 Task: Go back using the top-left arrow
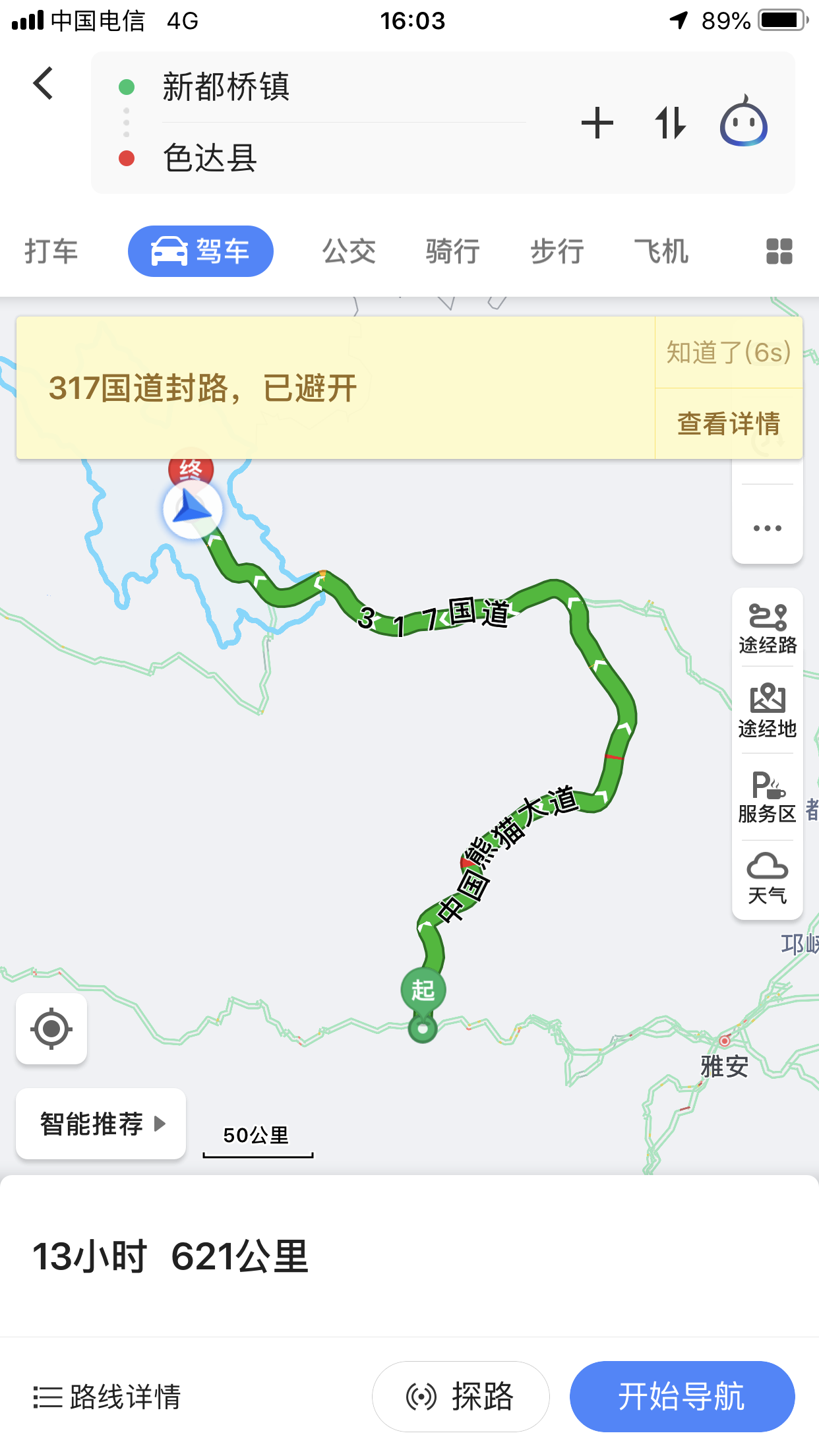(x=44, y=84)
